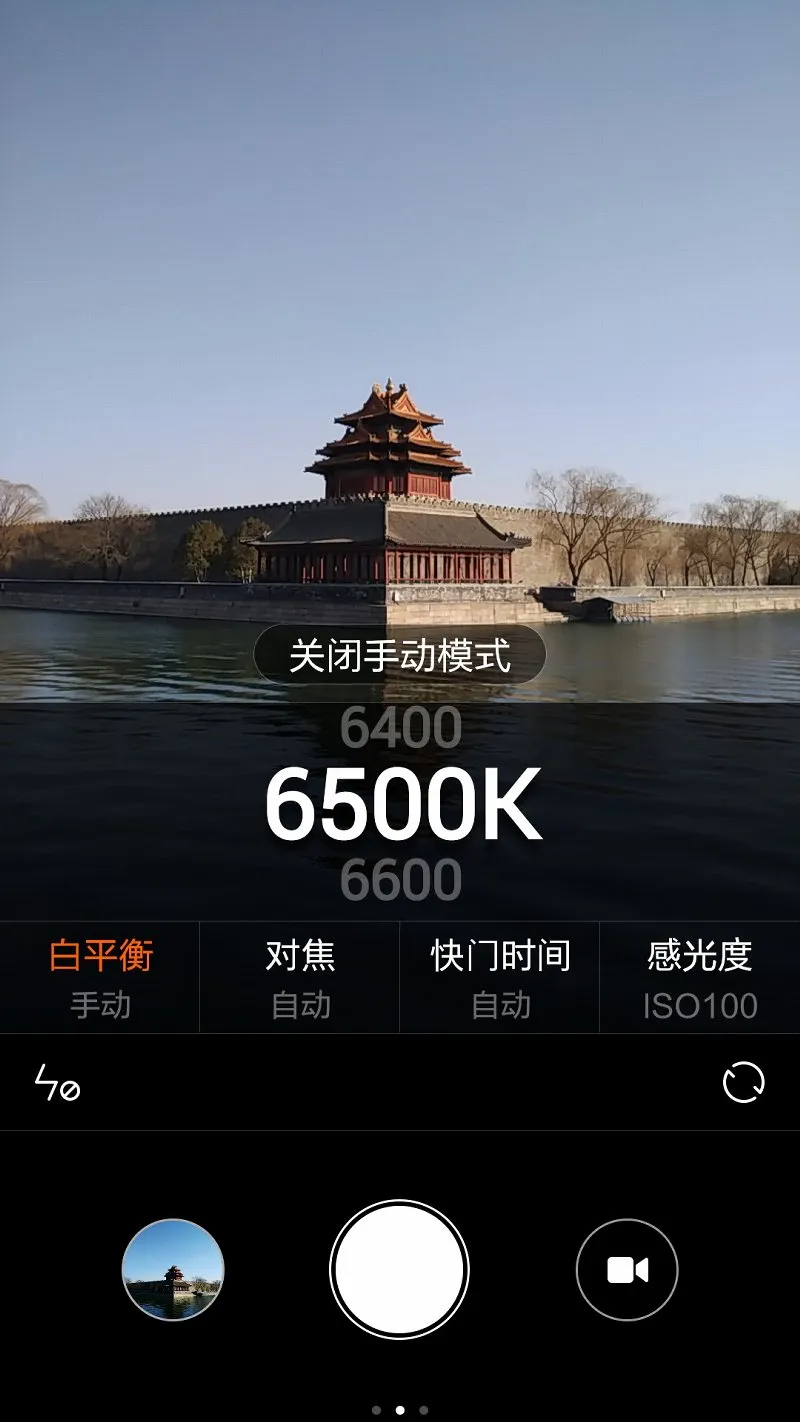Select the 白平衡 manual setting tab
This screenshot has width=800, height=1422.
[100, 977]
